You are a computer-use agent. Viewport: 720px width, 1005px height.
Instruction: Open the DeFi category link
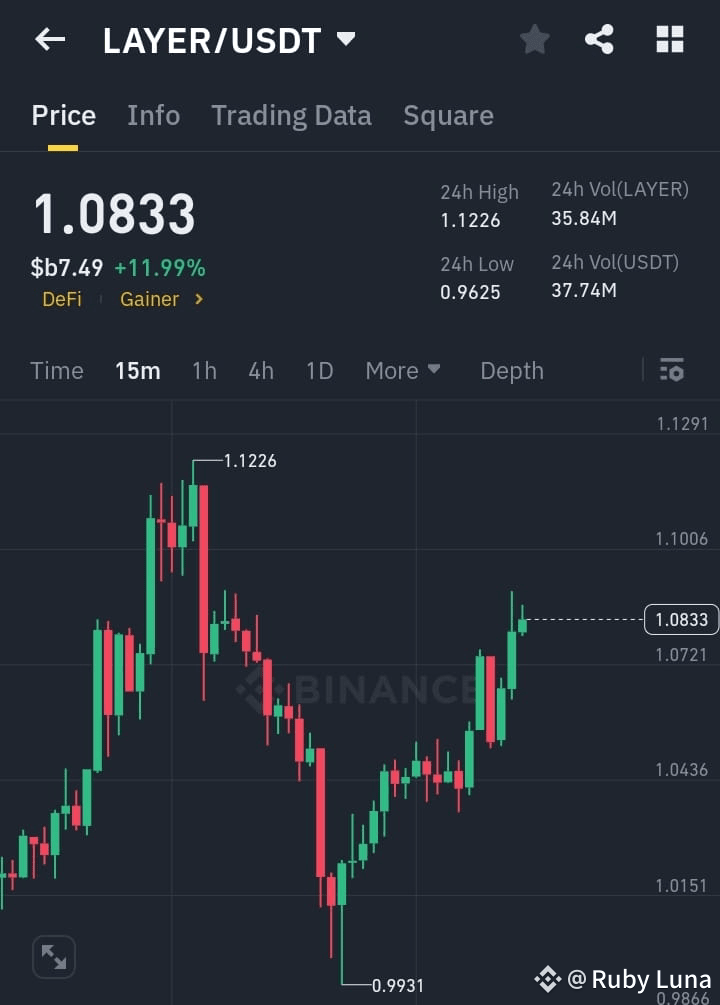click(x=62, y=298)
